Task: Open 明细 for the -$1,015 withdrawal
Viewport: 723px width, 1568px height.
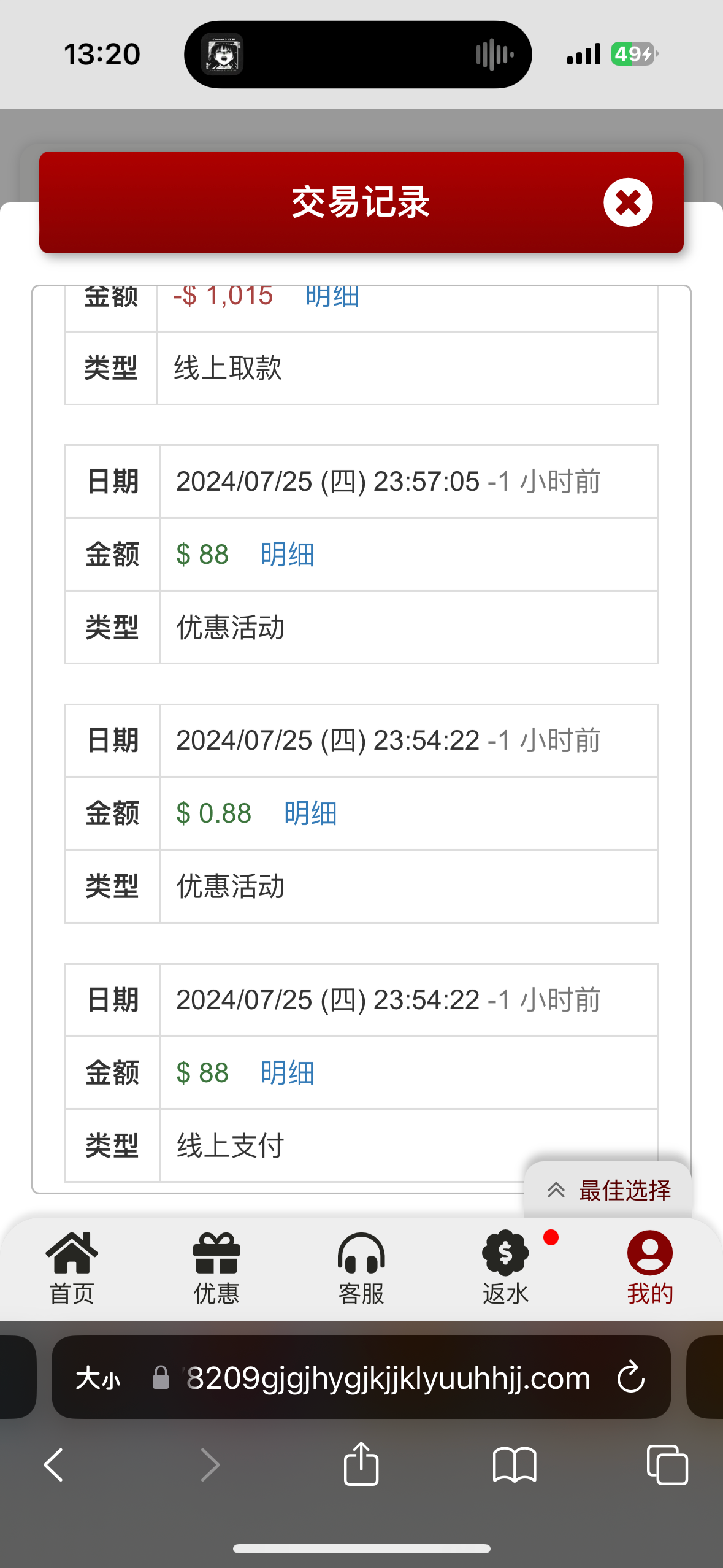Action: coord(332,297)
